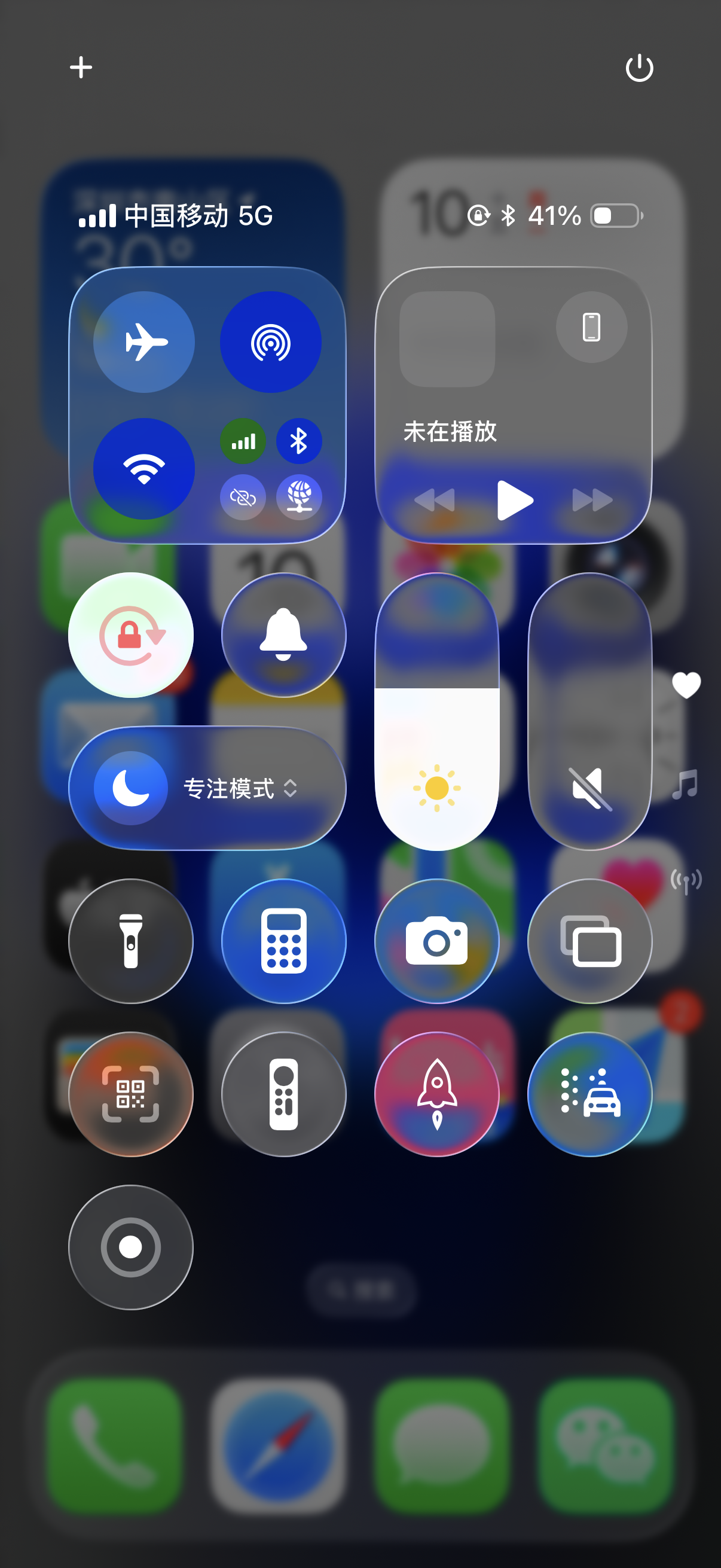
Task: Toggle AirDrop off
Action: click(271, 342)
